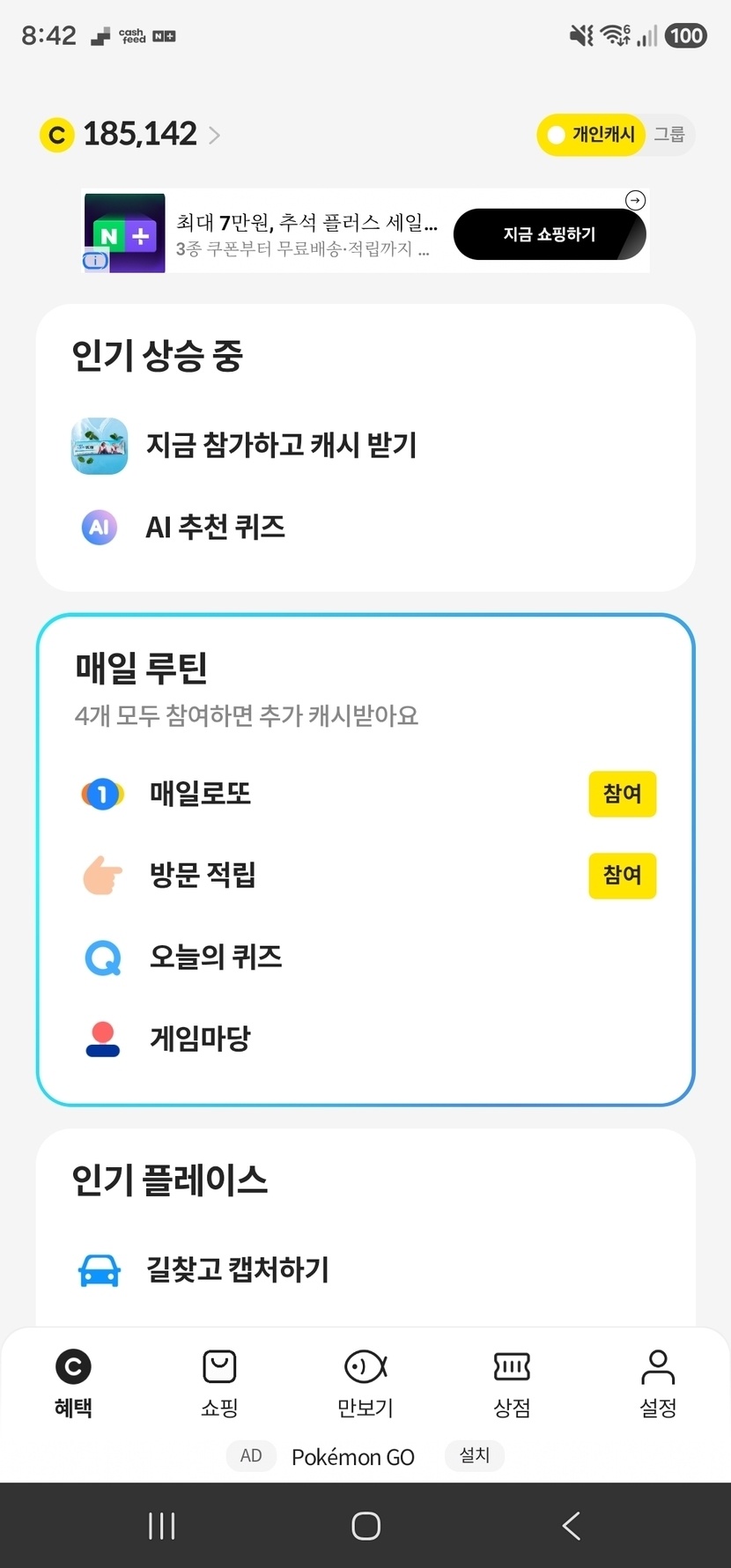The image size is (731, 1568).
Task: Go to the 만보기 tab
Action: 365,1383
